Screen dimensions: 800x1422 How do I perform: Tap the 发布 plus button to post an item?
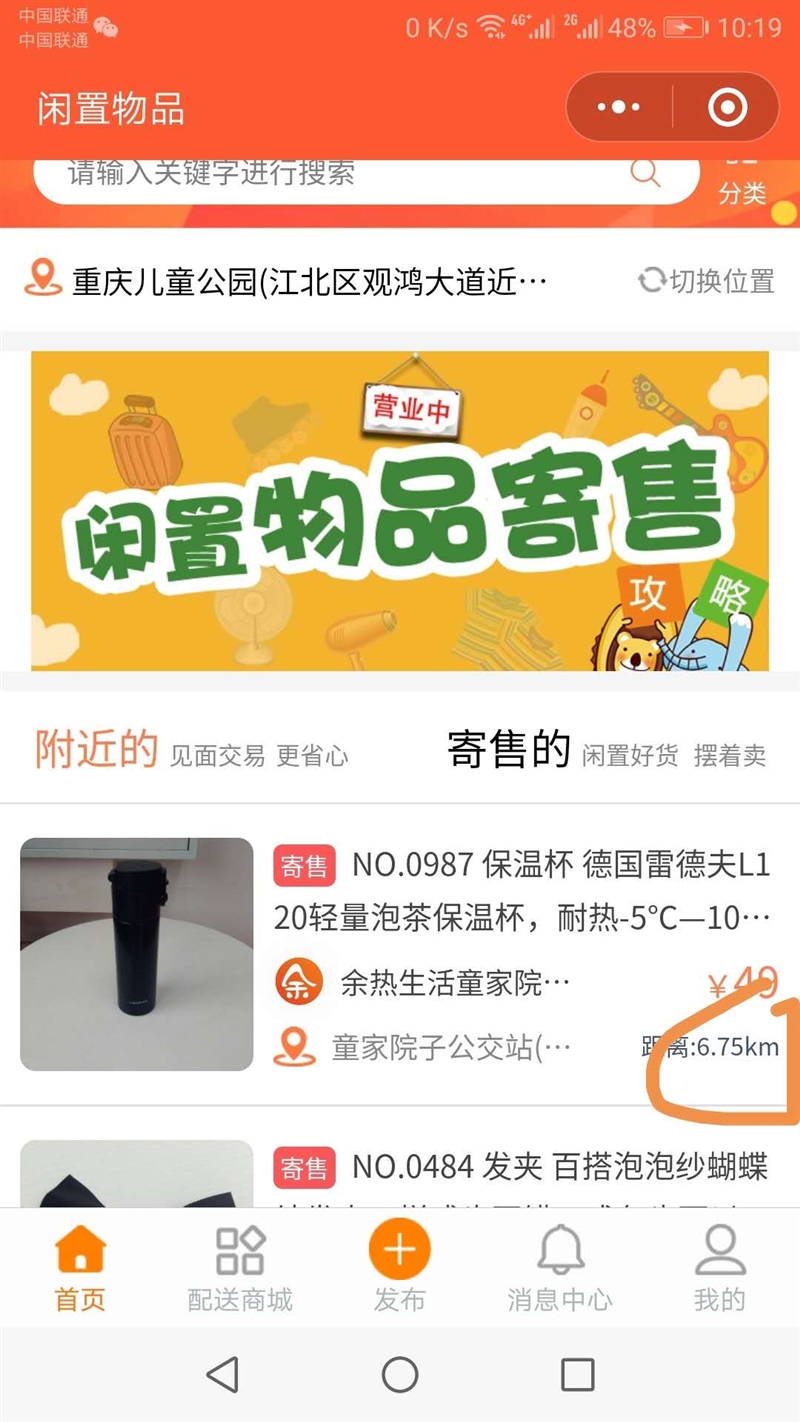tap(400, 1248)
